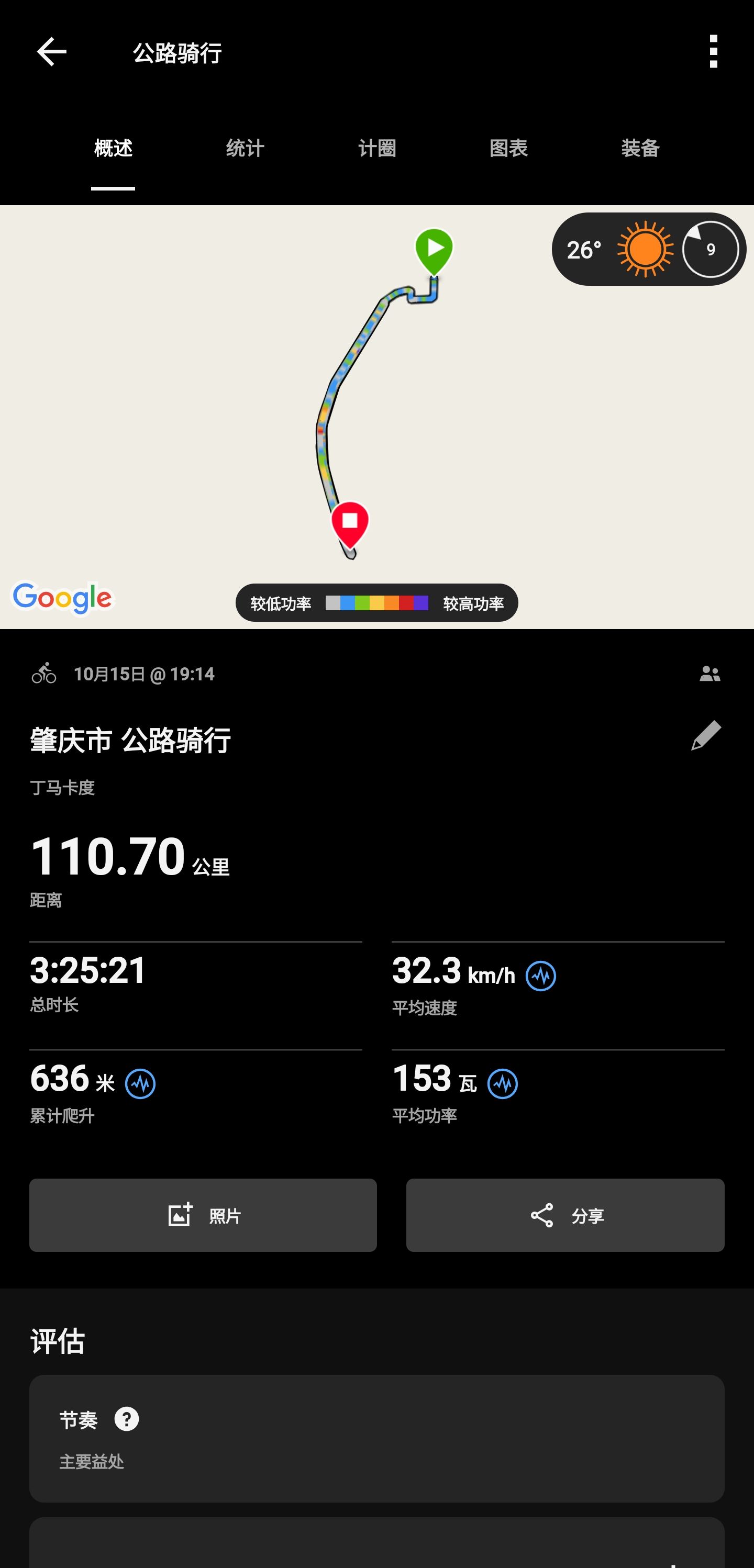The width and height of the screenshot is (754, 1568).
Task: Open the route map
Action: coord(377,417)
